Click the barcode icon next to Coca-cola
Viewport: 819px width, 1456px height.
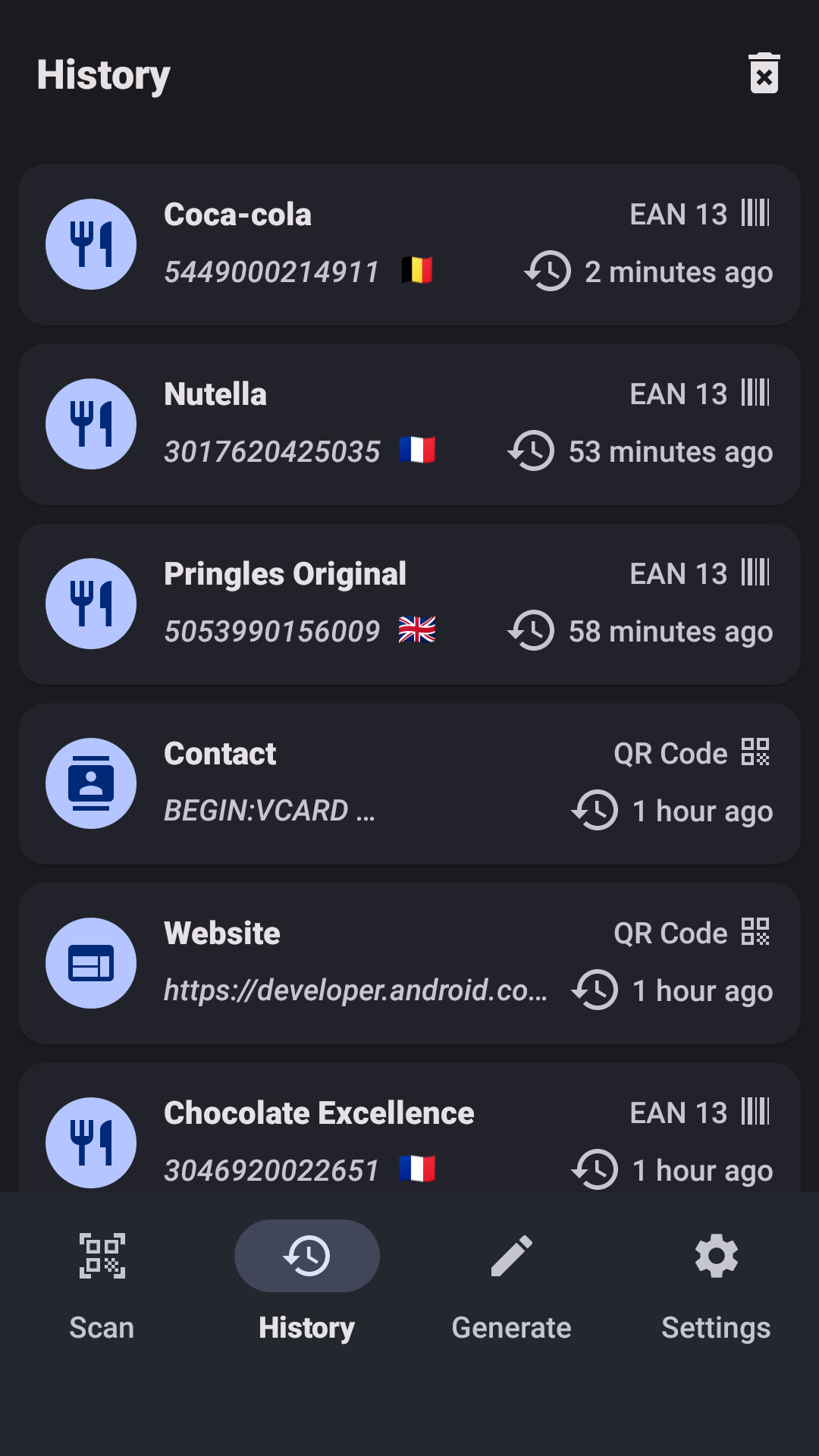755,213
